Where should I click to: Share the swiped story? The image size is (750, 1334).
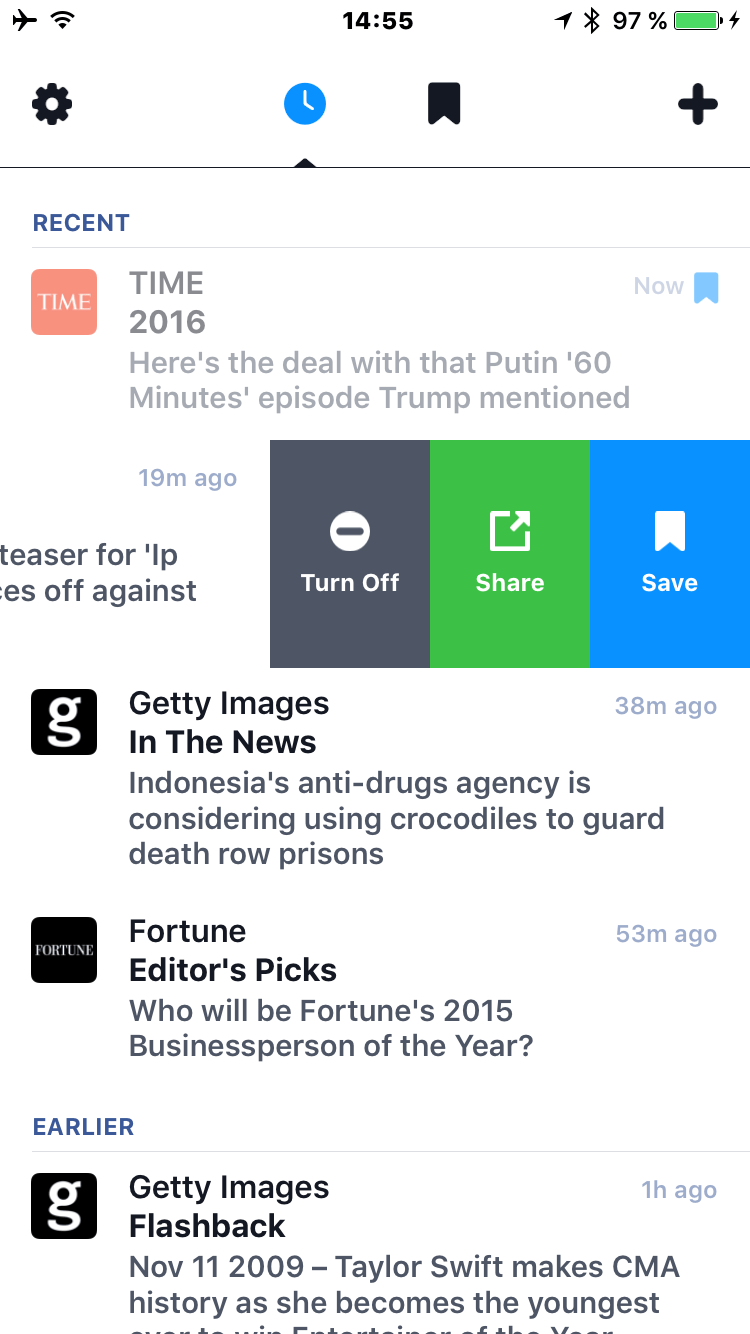[x=510, y=554]
